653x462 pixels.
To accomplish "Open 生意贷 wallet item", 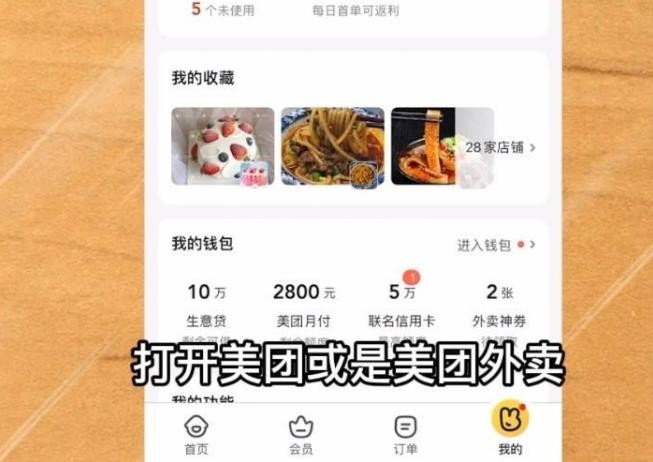I will click(206, 304).
